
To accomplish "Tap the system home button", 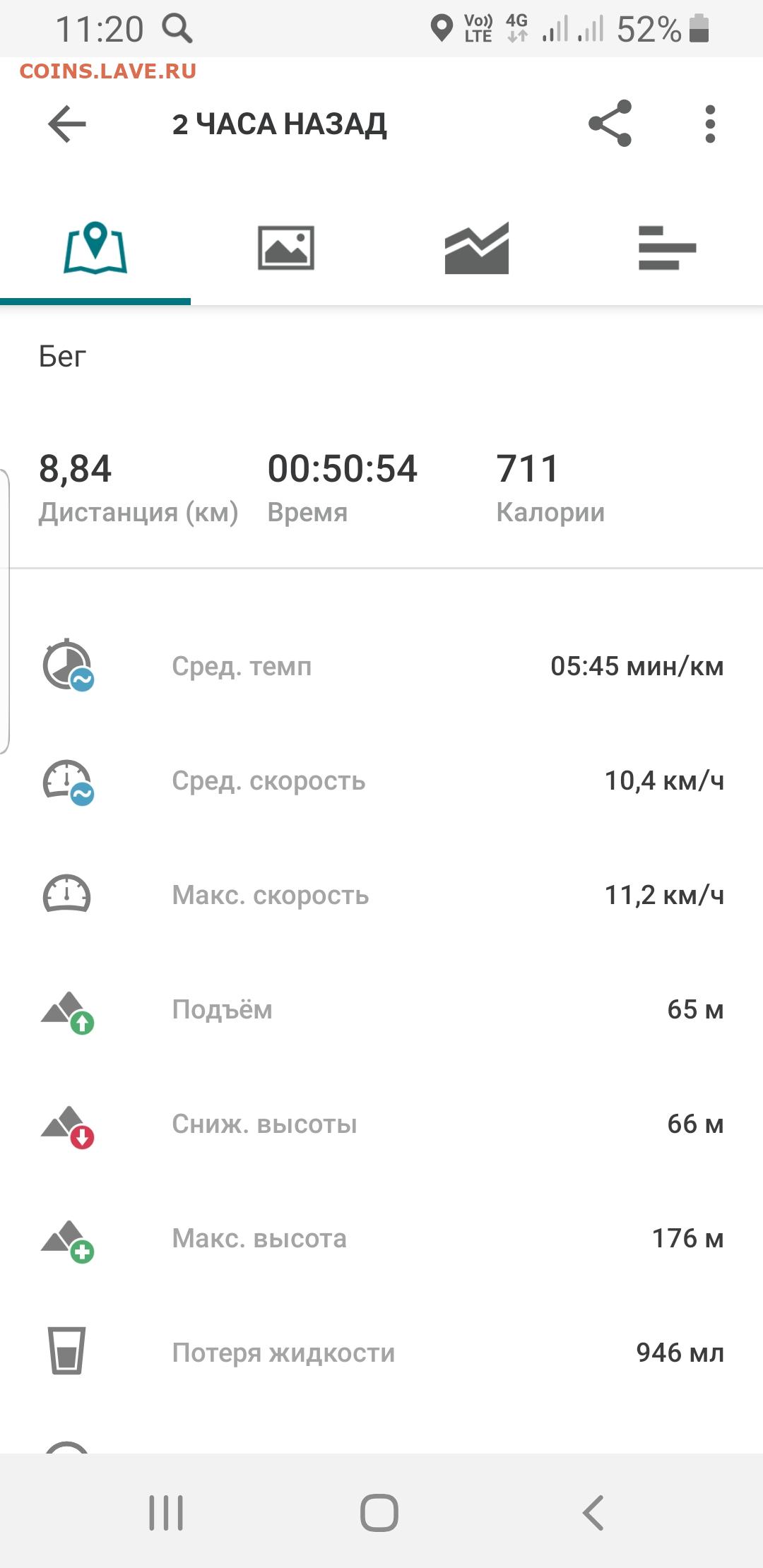I will pyautogui.click(x=379, y=1513).
